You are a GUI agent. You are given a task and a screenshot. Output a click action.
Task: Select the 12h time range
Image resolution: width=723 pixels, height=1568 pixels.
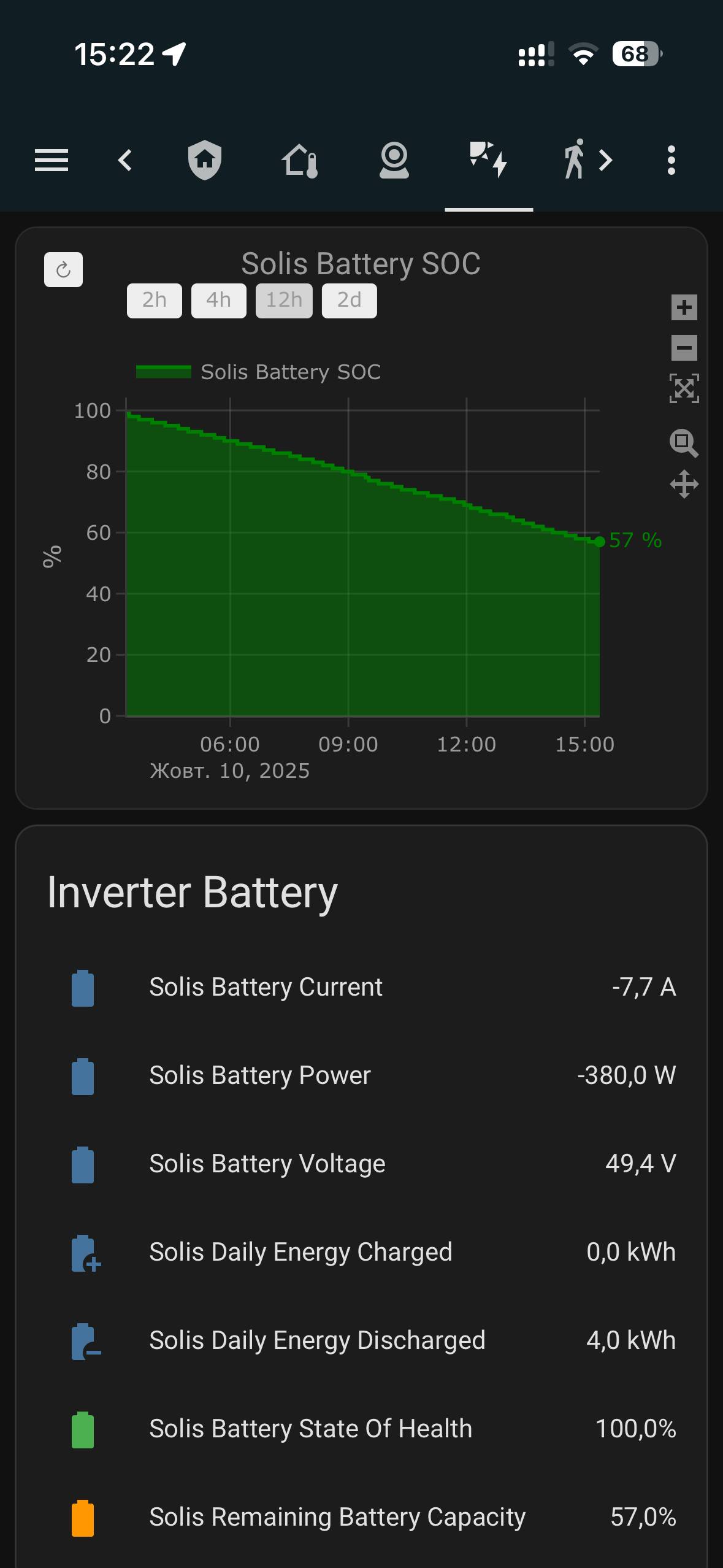pos(284,301)
